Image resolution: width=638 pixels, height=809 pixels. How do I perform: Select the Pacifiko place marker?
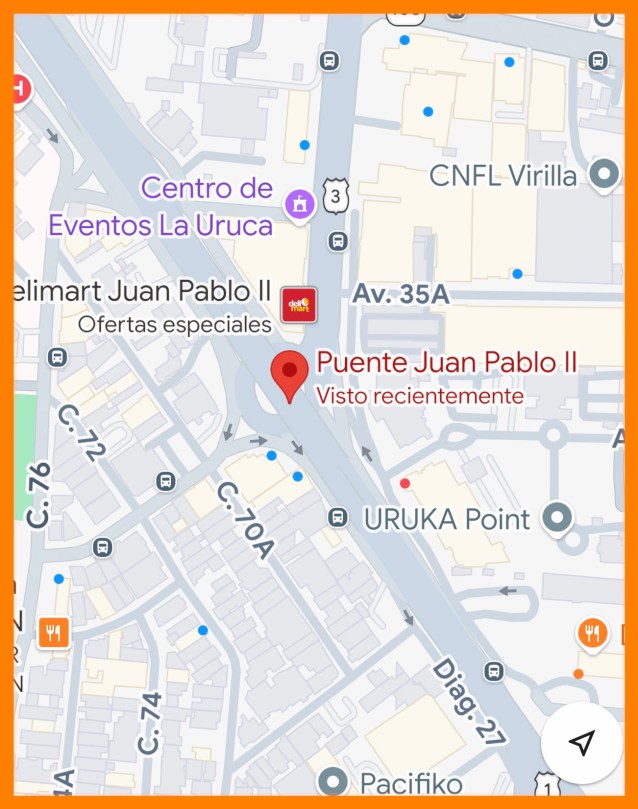(332, 781)
